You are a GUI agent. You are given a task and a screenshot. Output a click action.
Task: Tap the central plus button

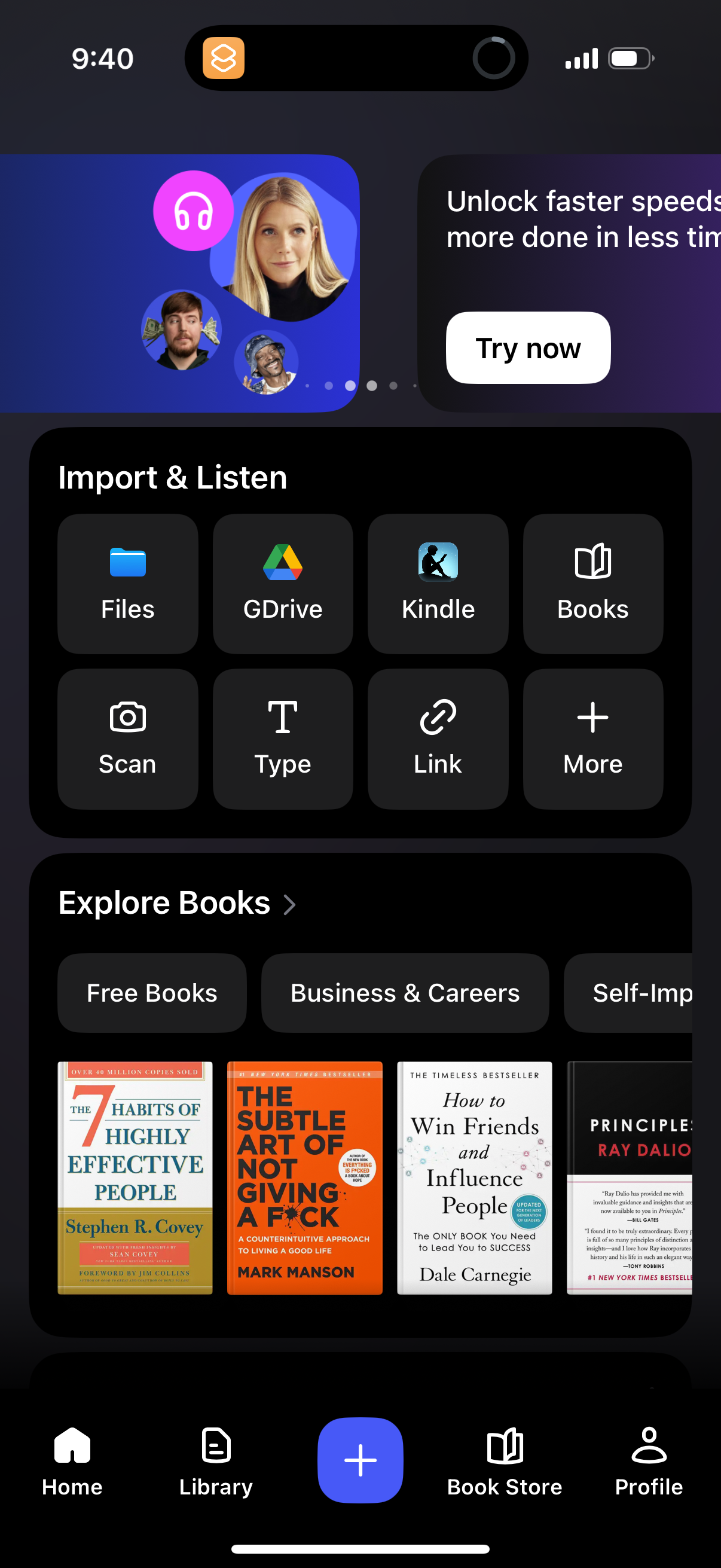click(360, 1460)
